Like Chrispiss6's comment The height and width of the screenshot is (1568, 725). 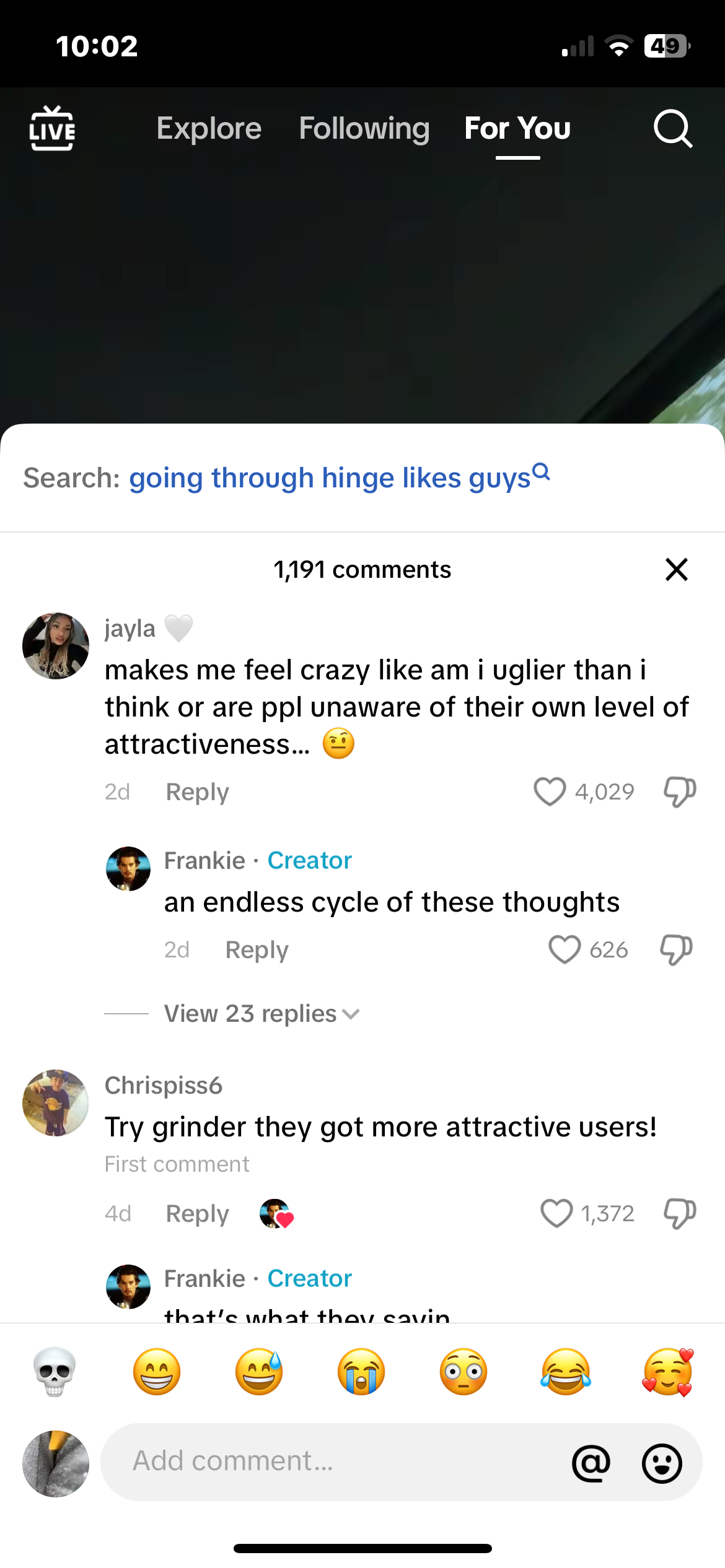[556, 1213]
